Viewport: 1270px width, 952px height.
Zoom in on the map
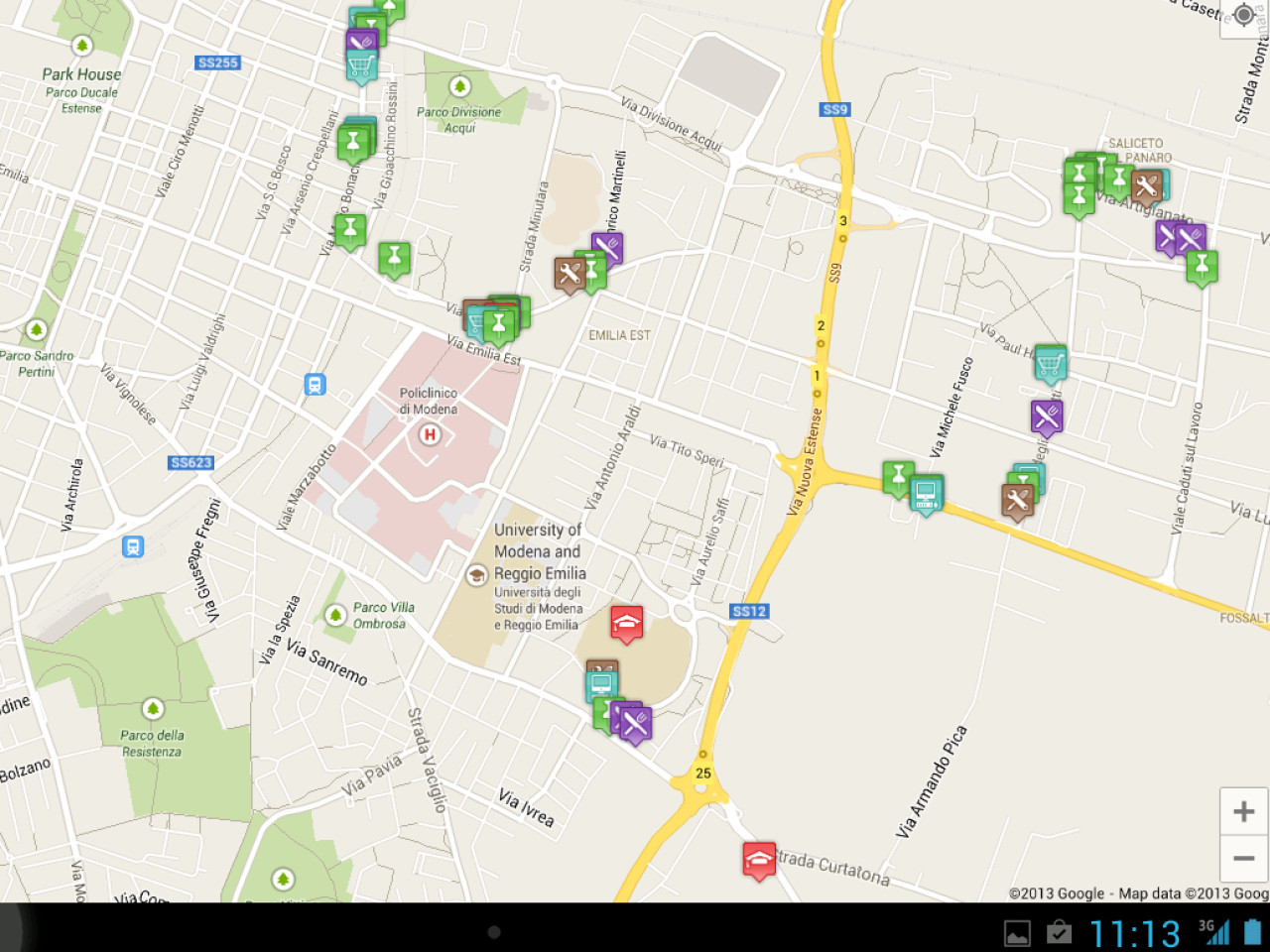point(1243,812)
